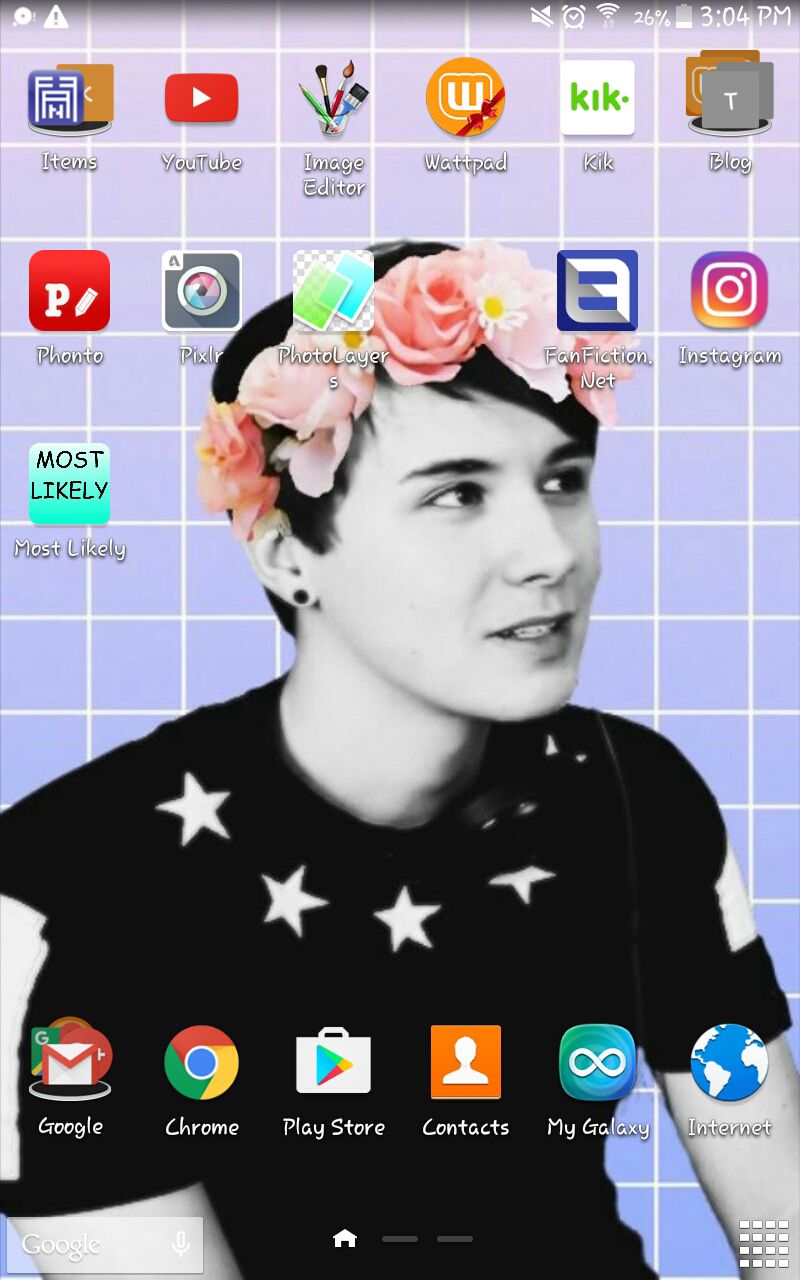Launch Instagram

pos(729,291)
